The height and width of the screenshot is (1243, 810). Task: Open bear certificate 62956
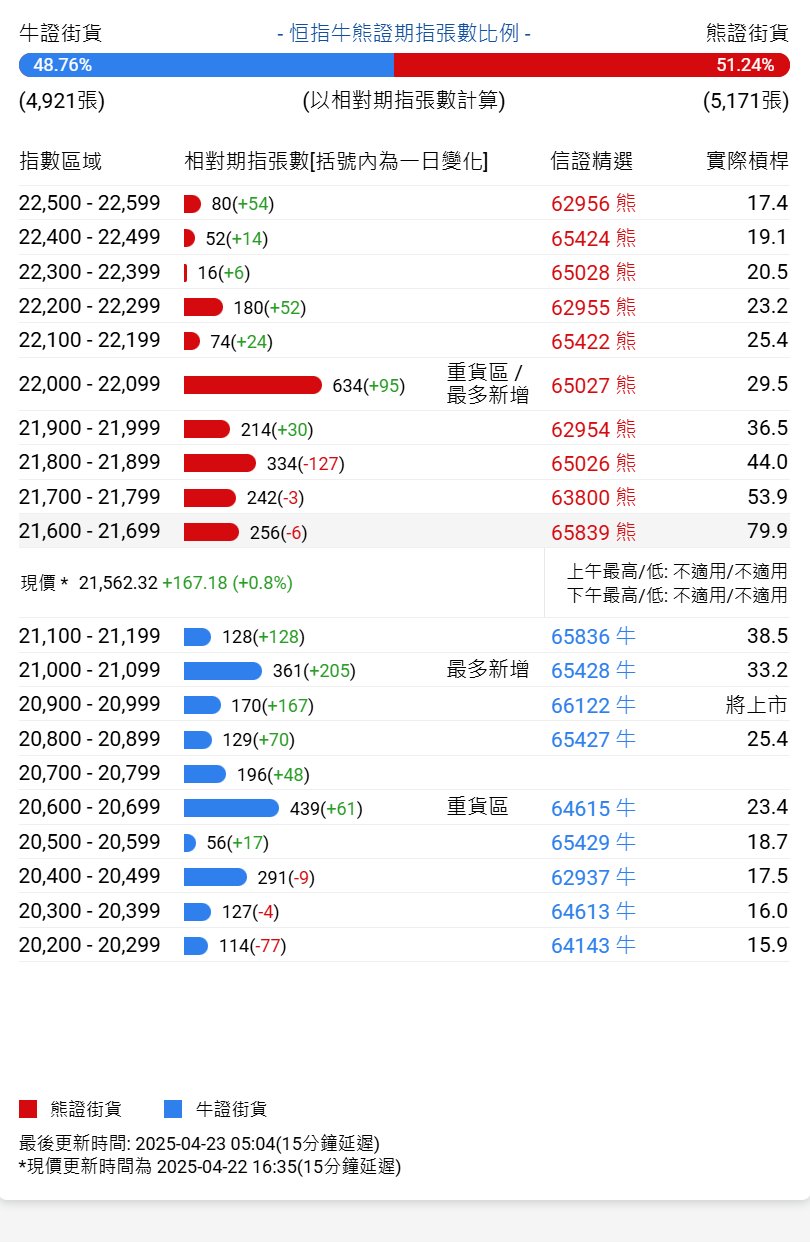(593, 204)
